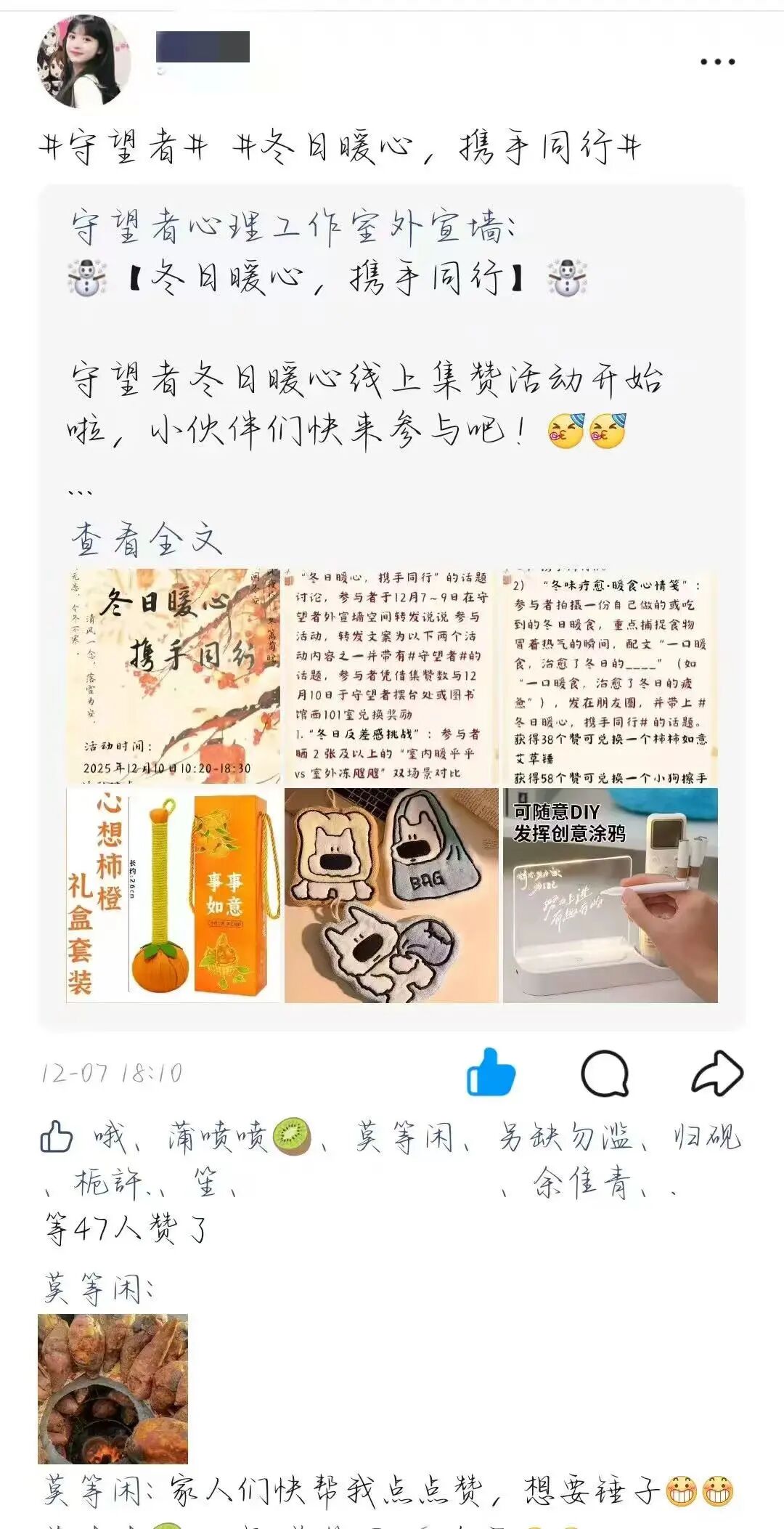
Task: Tap hashtag #守望者# in the post
Action: pos(123,147)
